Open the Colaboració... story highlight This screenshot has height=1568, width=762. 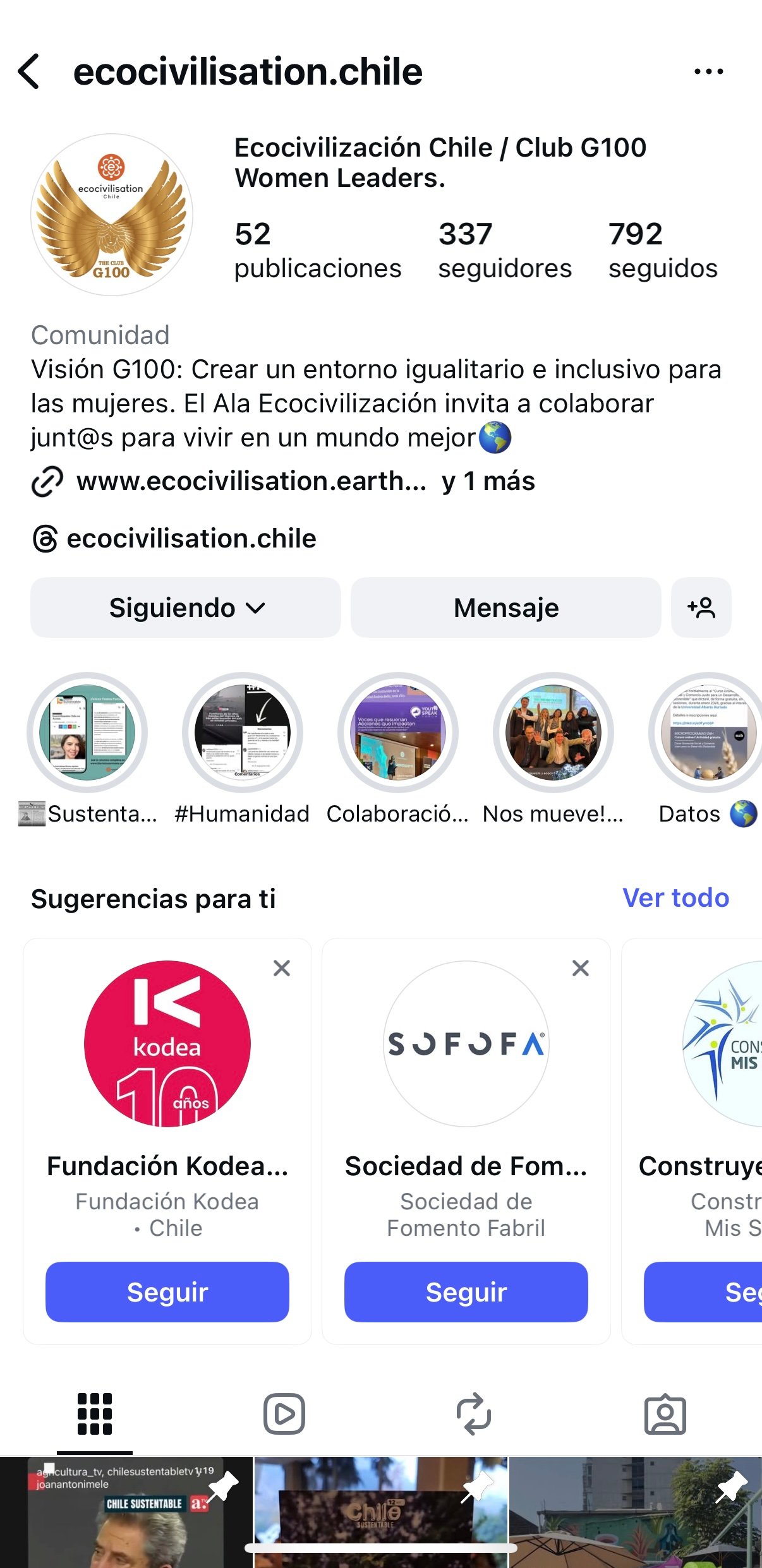(398, 733)
